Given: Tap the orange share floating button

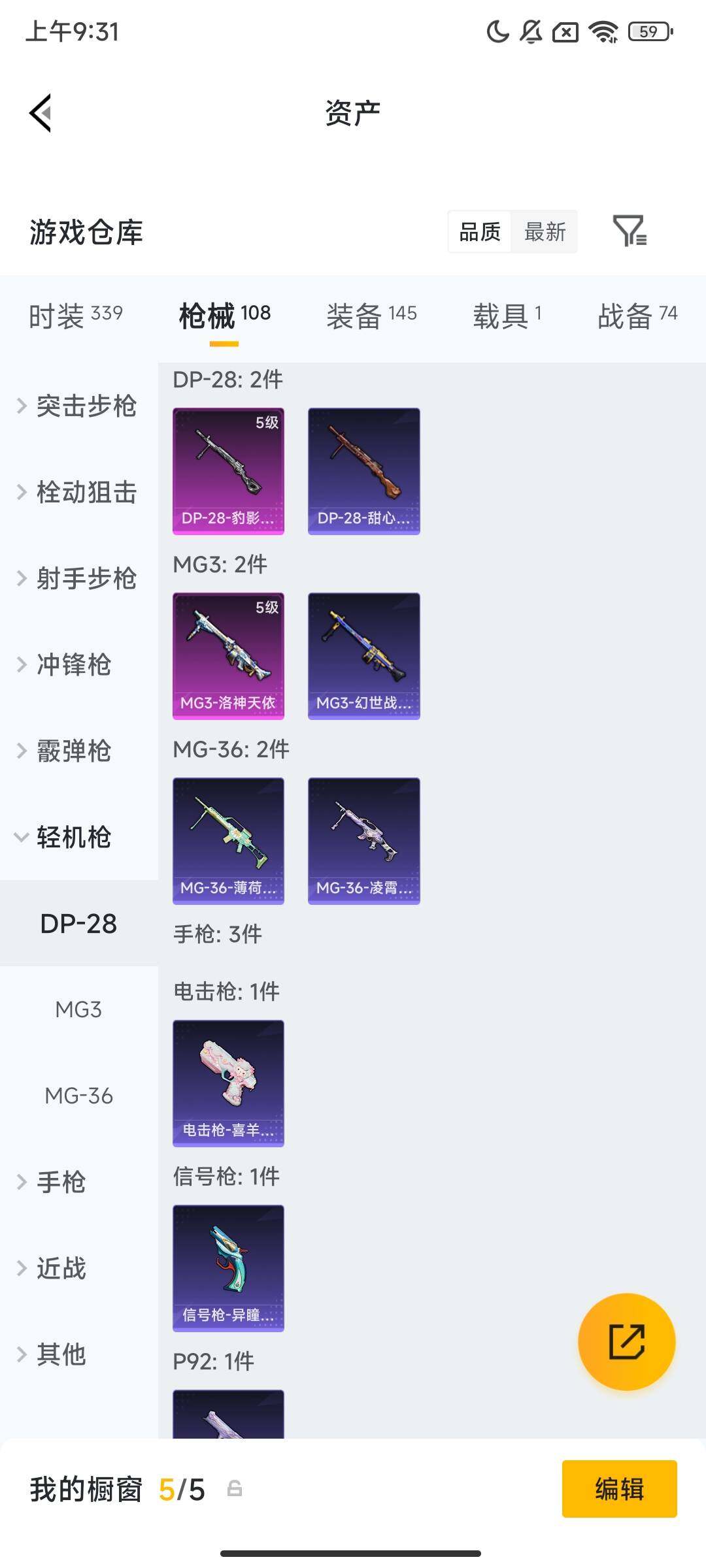Looking at the screenshot, I should tap(626, 1341).
